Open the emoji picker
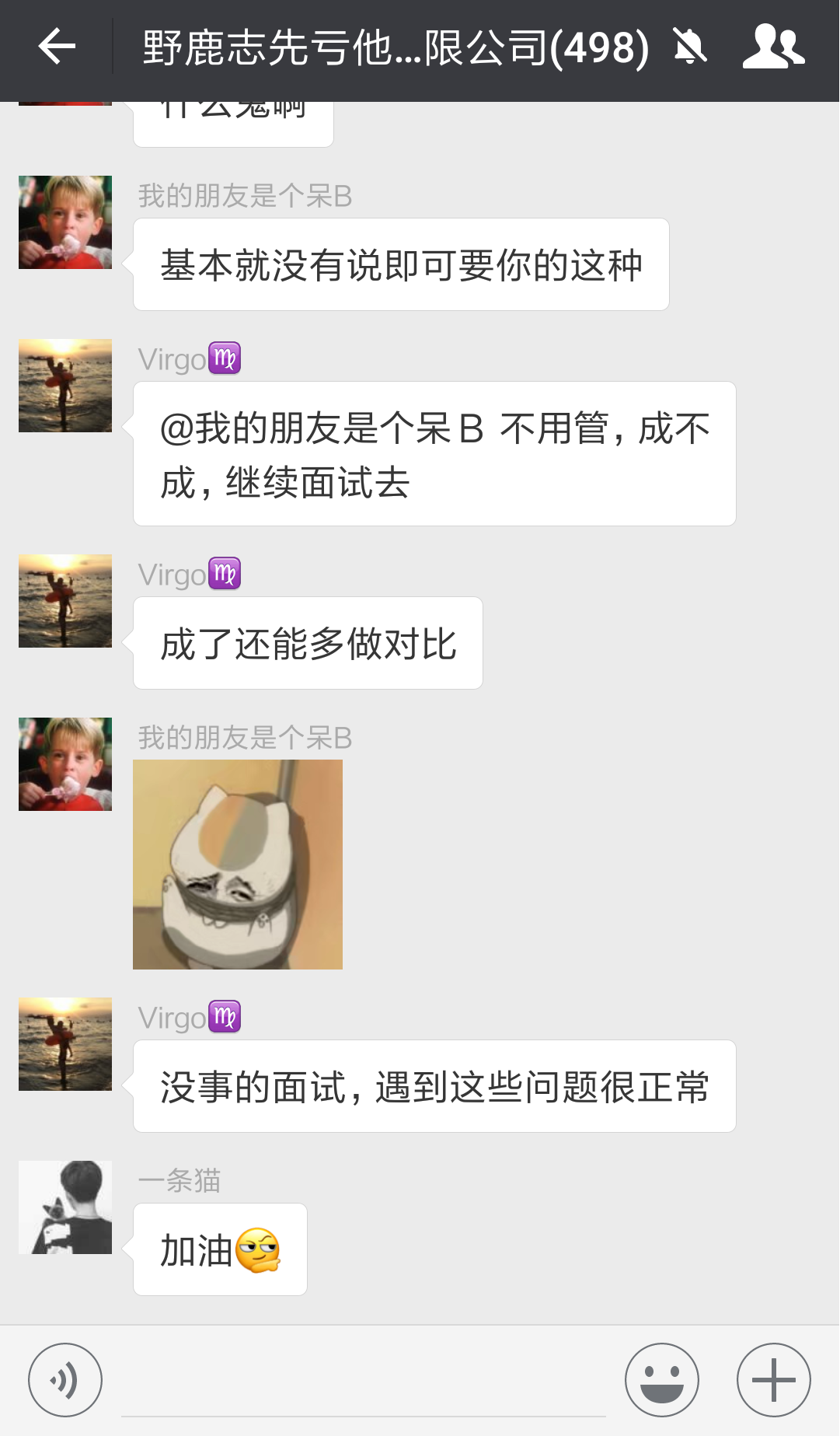Screen dimensions: 840x1436 point(662,1380)
